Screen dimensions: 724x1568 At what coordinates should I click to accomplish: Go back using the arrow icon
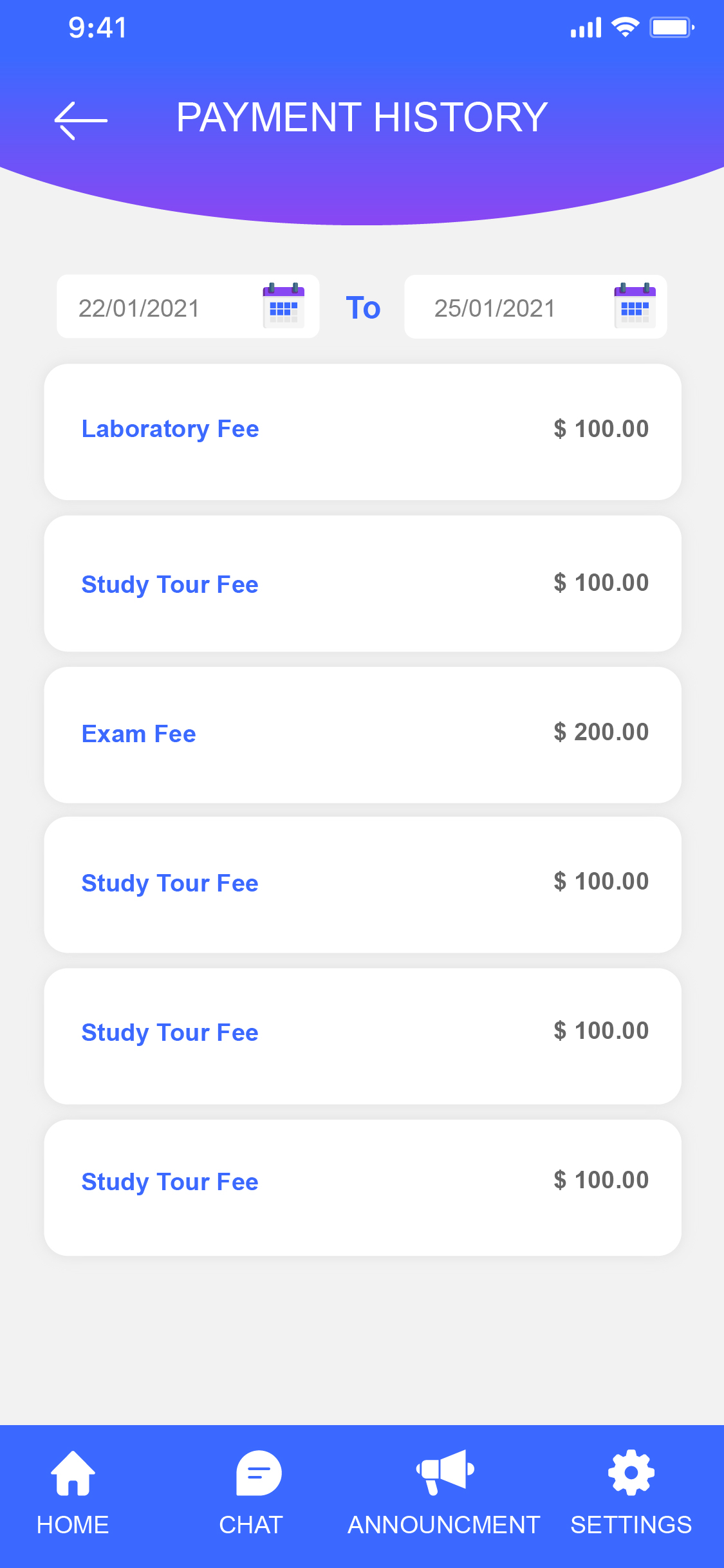(x=80, y=120)
